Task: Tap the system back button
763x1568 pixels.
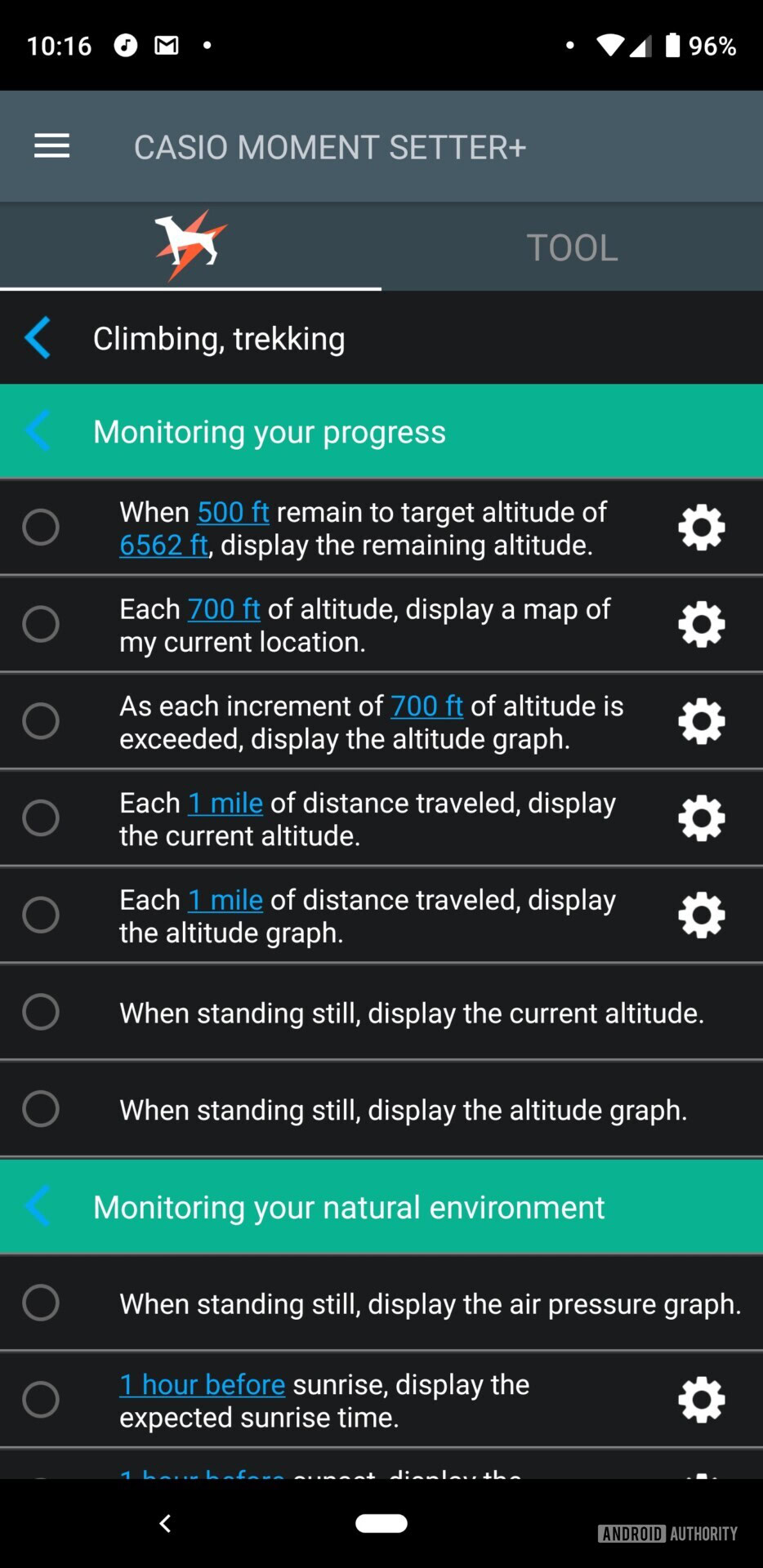Action: click(x=165, y=1523)
